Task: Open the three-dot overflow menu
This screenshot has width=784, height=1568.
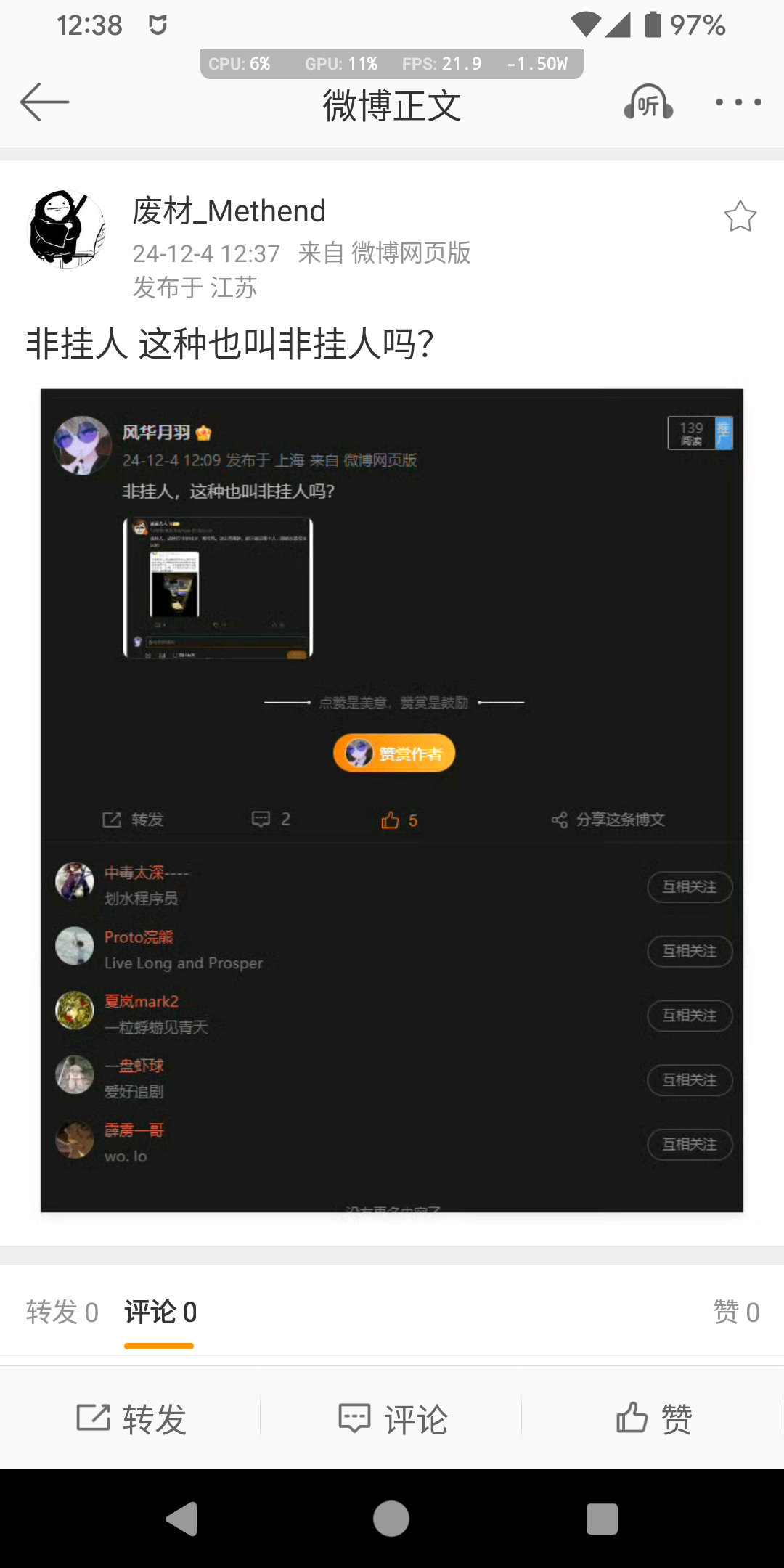Action: coord(738,102)
